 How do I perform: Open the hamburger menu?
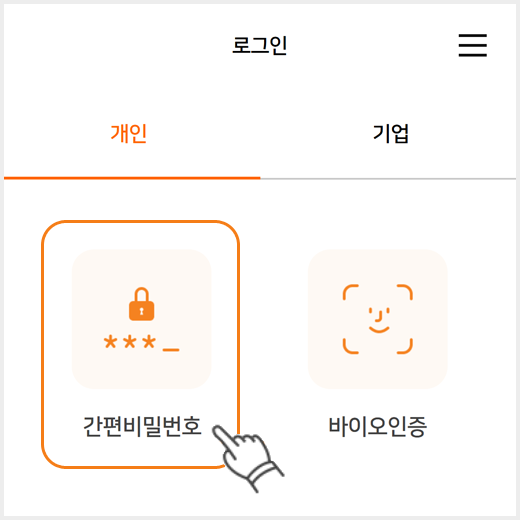(472, 45)
